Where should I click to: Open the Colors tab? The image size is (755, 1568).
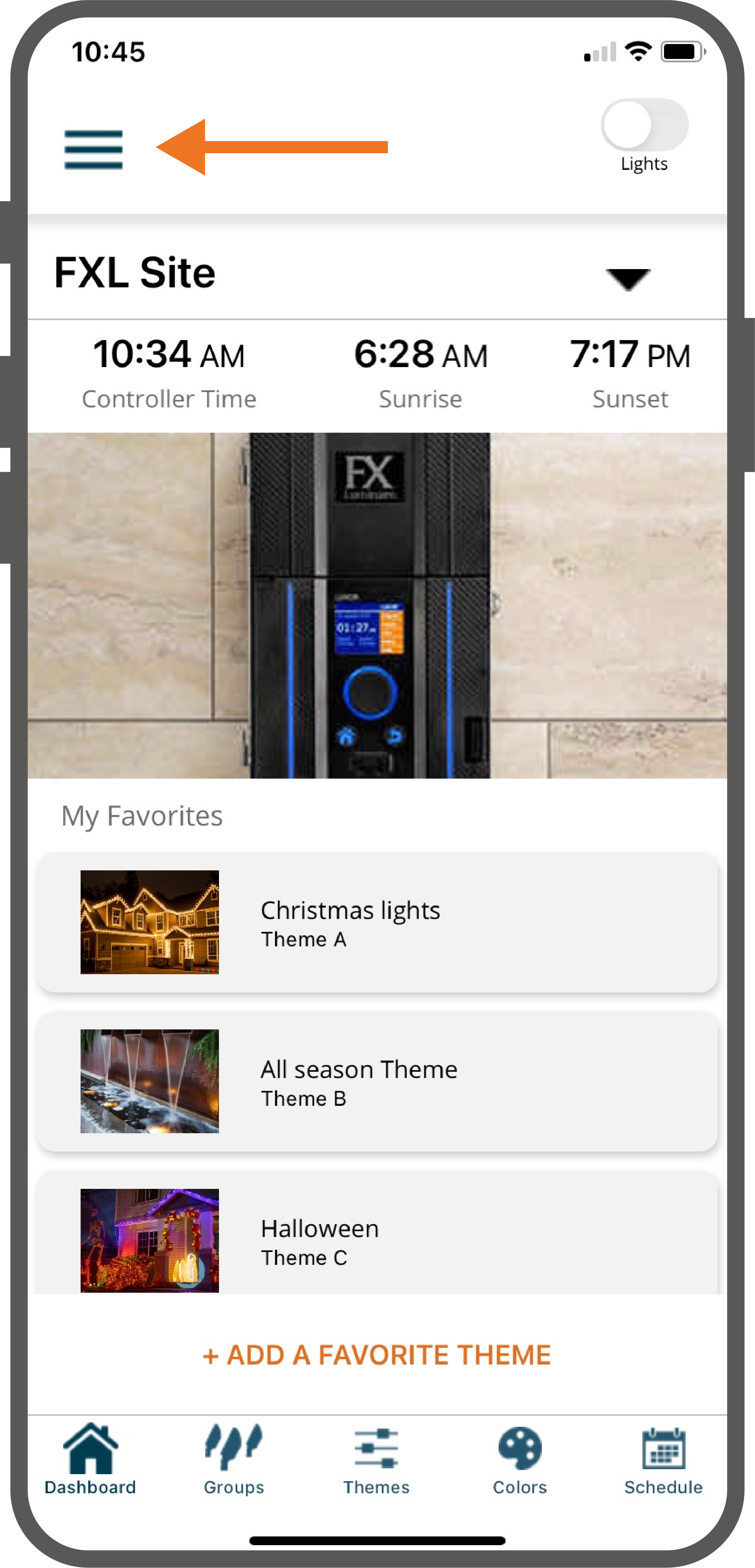click(x=519, y=1458)
